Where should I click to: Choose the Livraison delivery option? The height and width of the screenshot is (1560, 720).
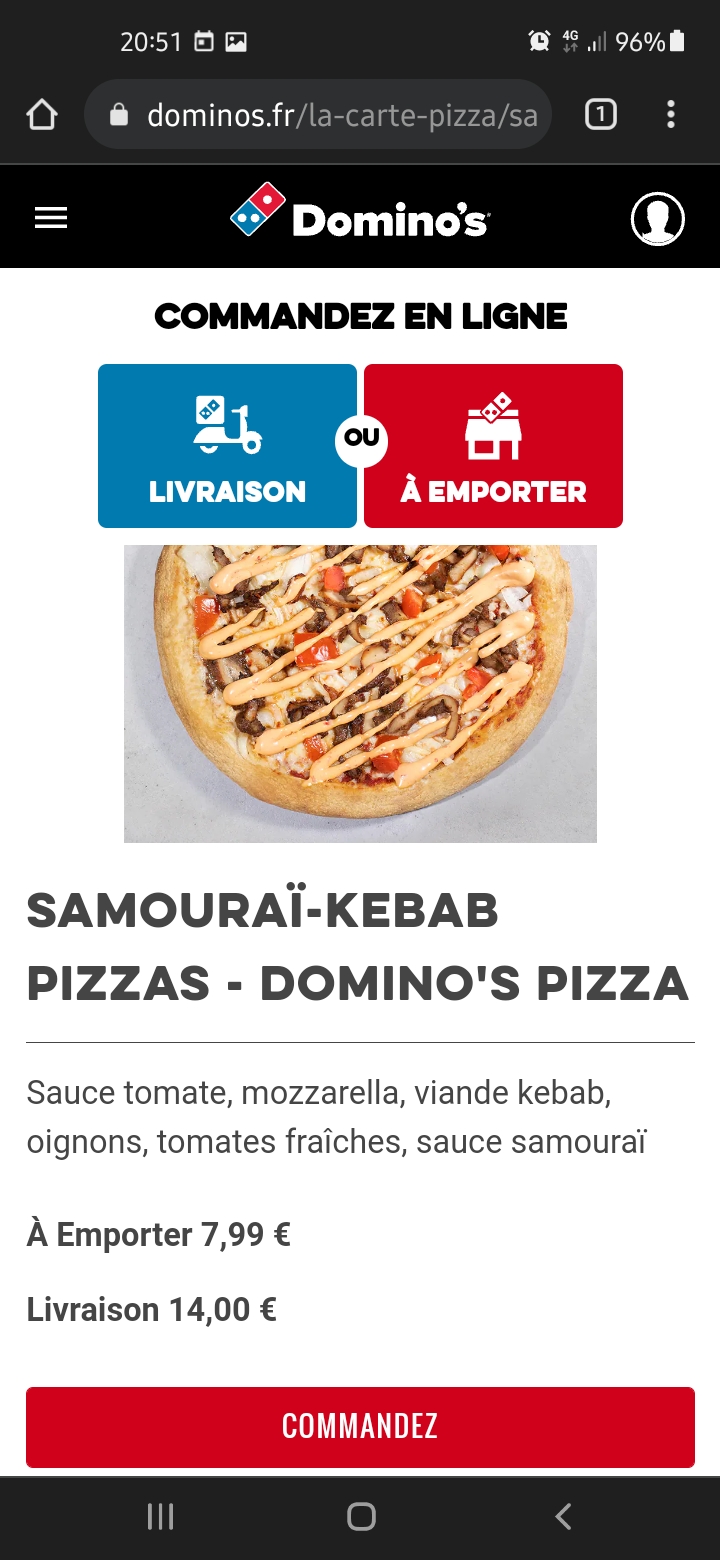click(227, 446)
